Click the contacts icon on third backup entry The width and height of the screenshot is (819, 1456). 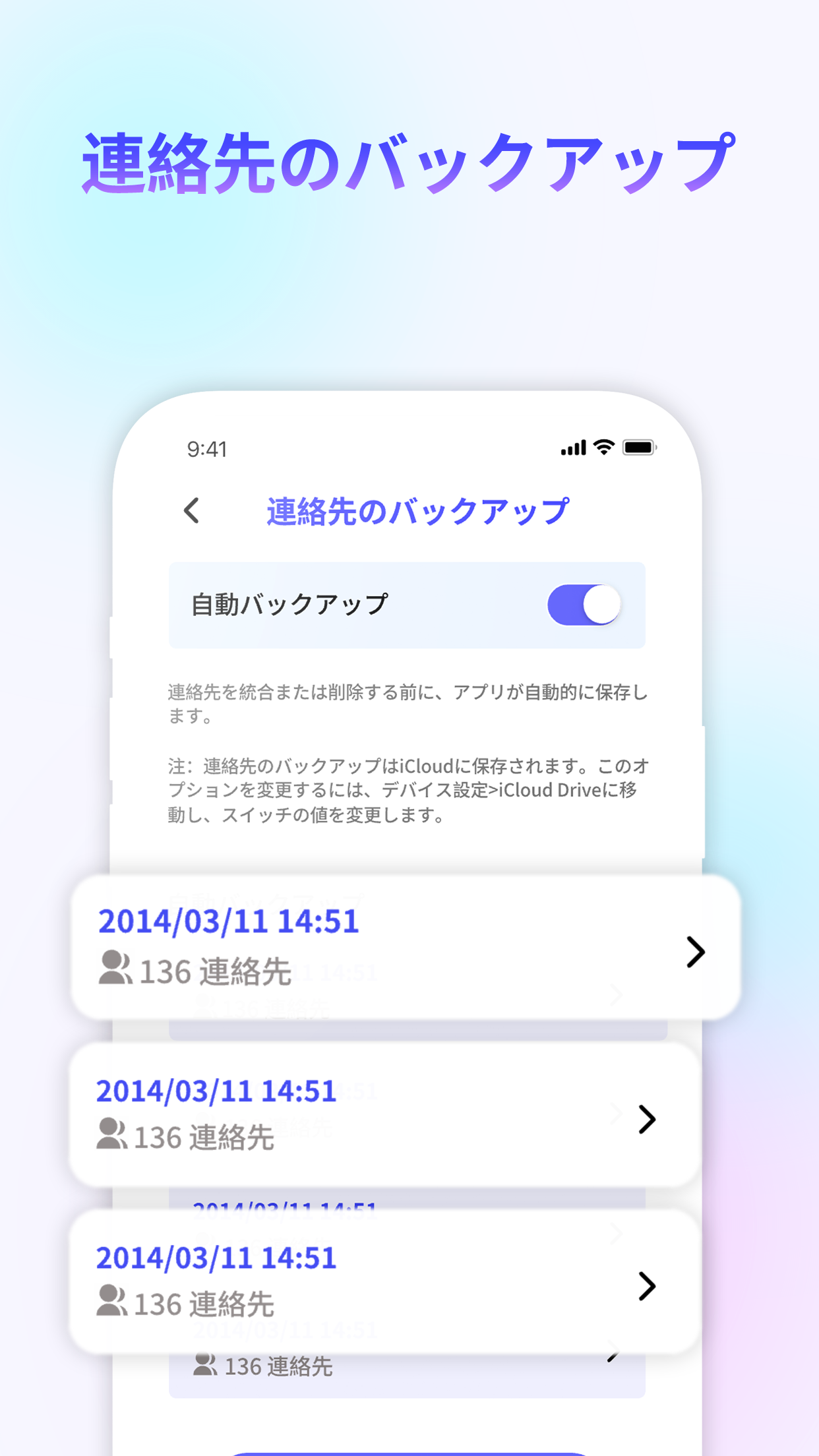(x=113, y=1302)
